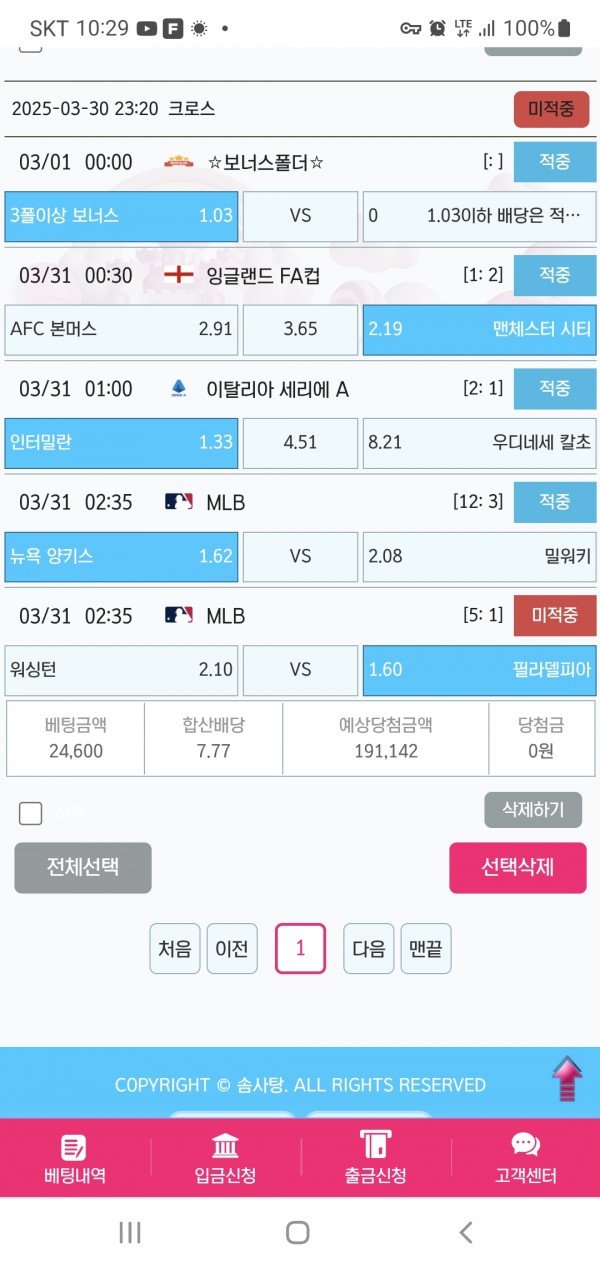The image size is (600, 1267).
Task: Go to first page with 처음
Action: (x=175, y=948)
